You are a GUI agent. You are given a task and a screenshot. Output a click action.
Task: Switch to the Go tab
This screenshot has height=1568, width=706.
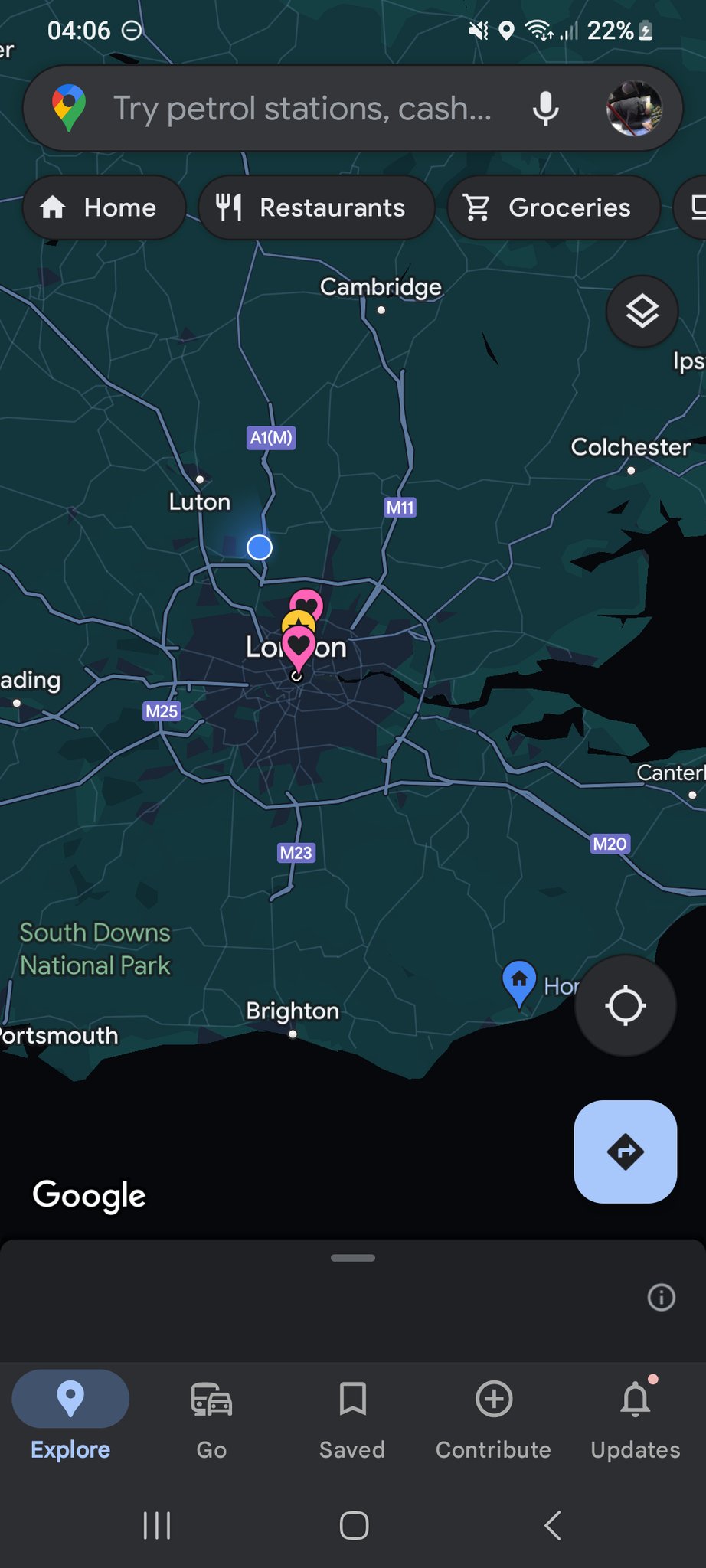(x=211, y=1419)
